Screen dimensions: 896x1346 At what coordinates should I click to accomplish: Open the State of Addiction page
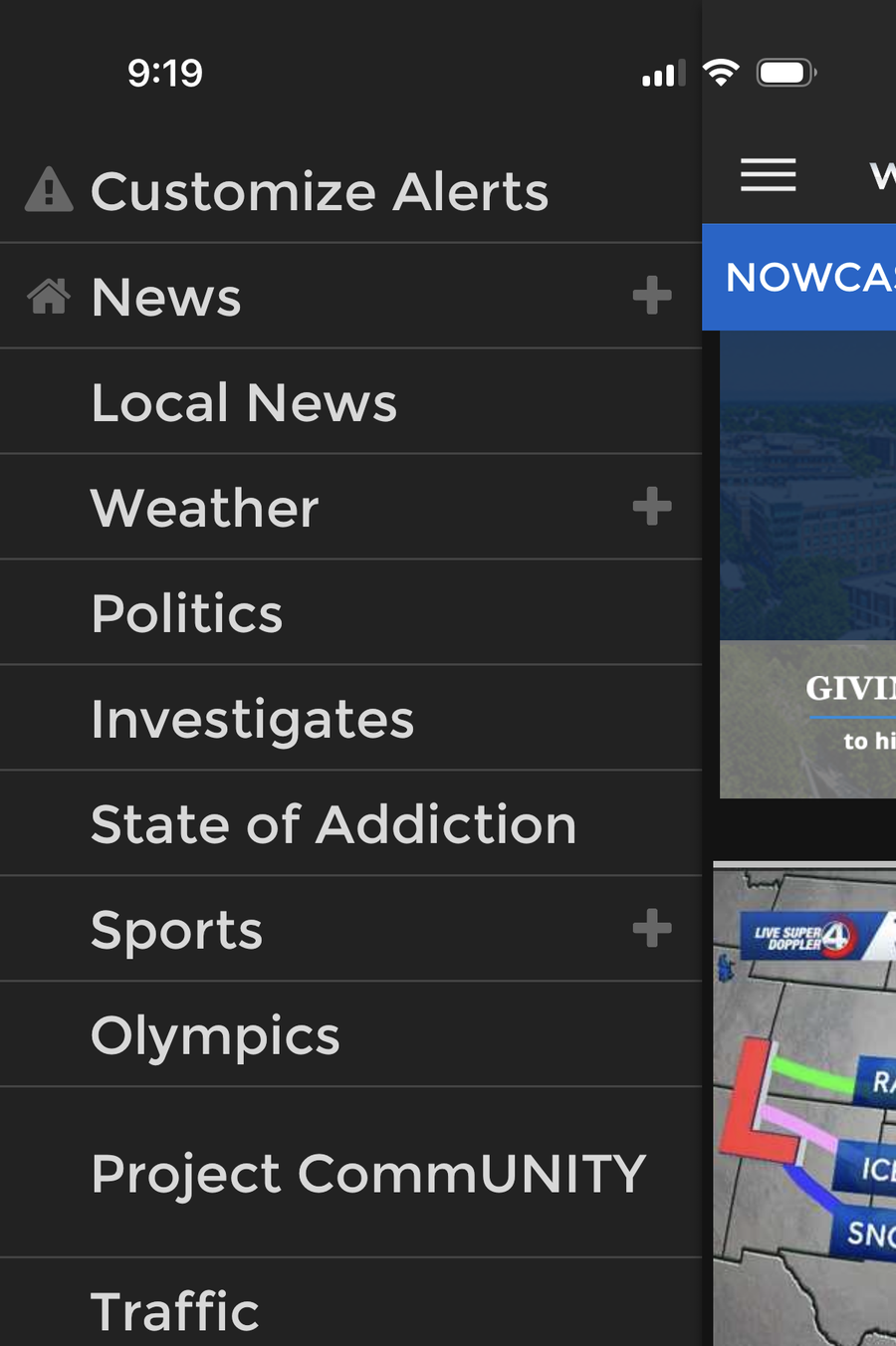pyautogui.click(x=333, y=823)
